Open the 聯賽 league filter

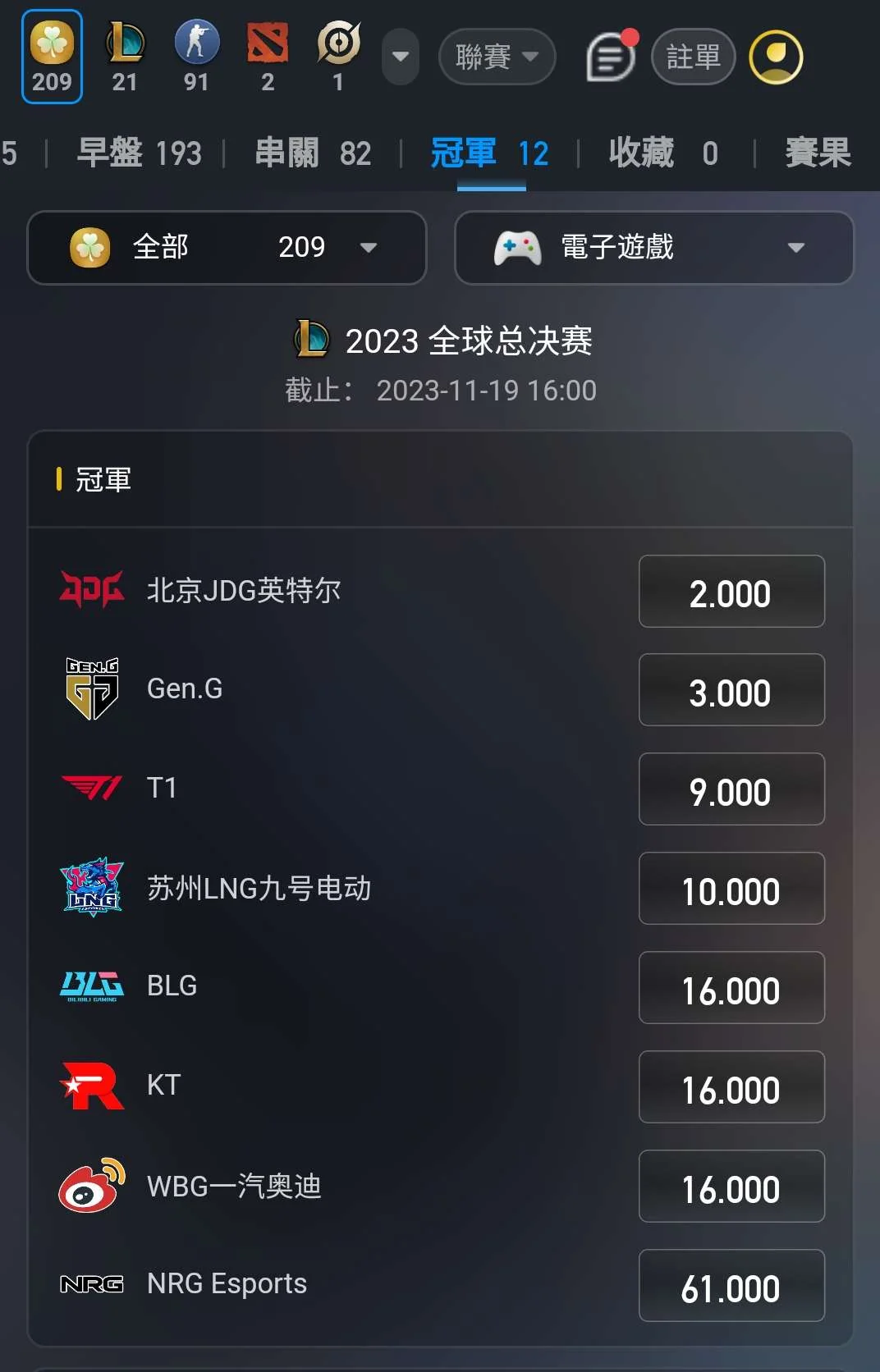(x=497, y=57)
